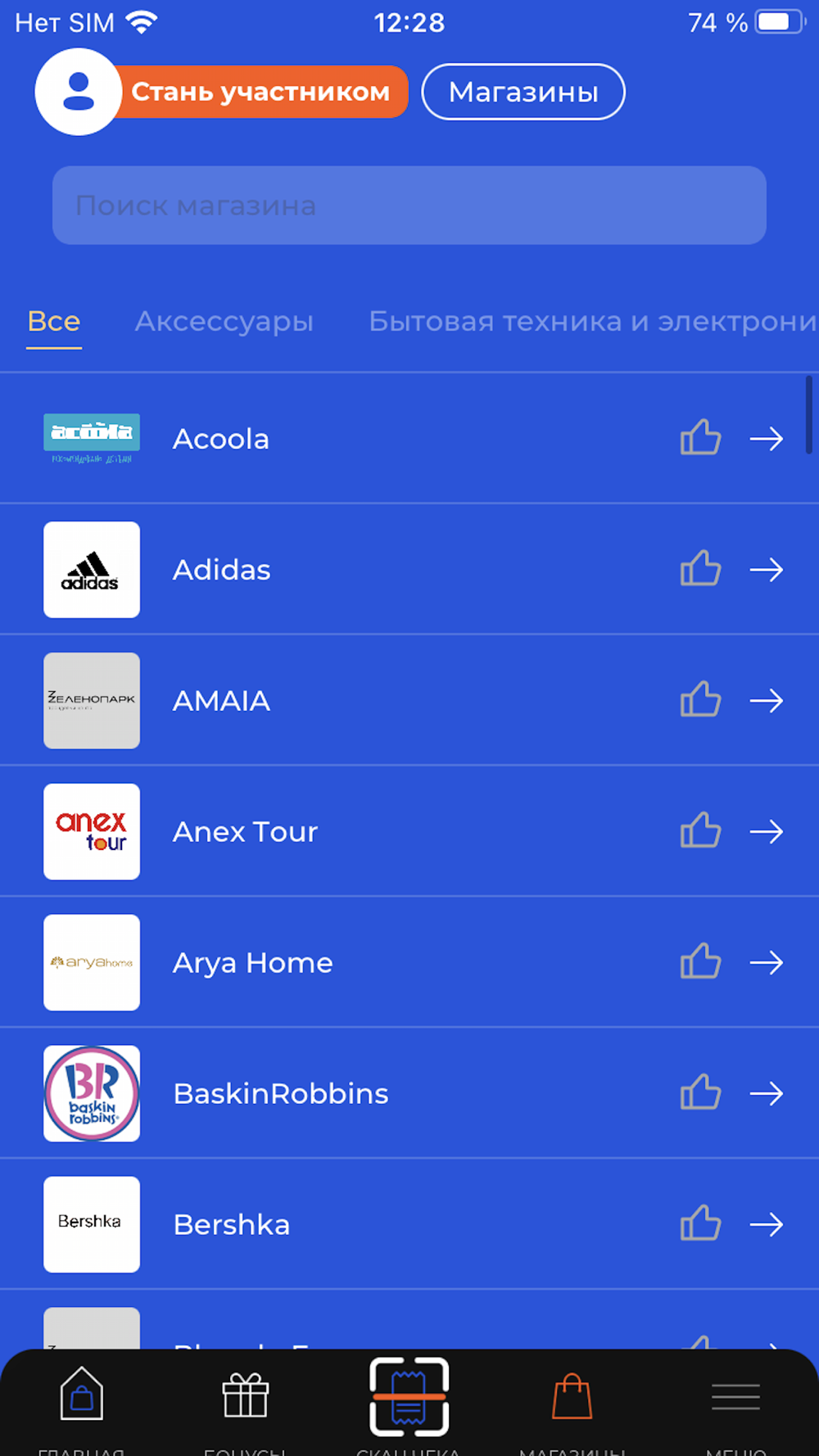Open the Arya Home store row
Viewport: 819px width, 1456px height.
[409, 962]
